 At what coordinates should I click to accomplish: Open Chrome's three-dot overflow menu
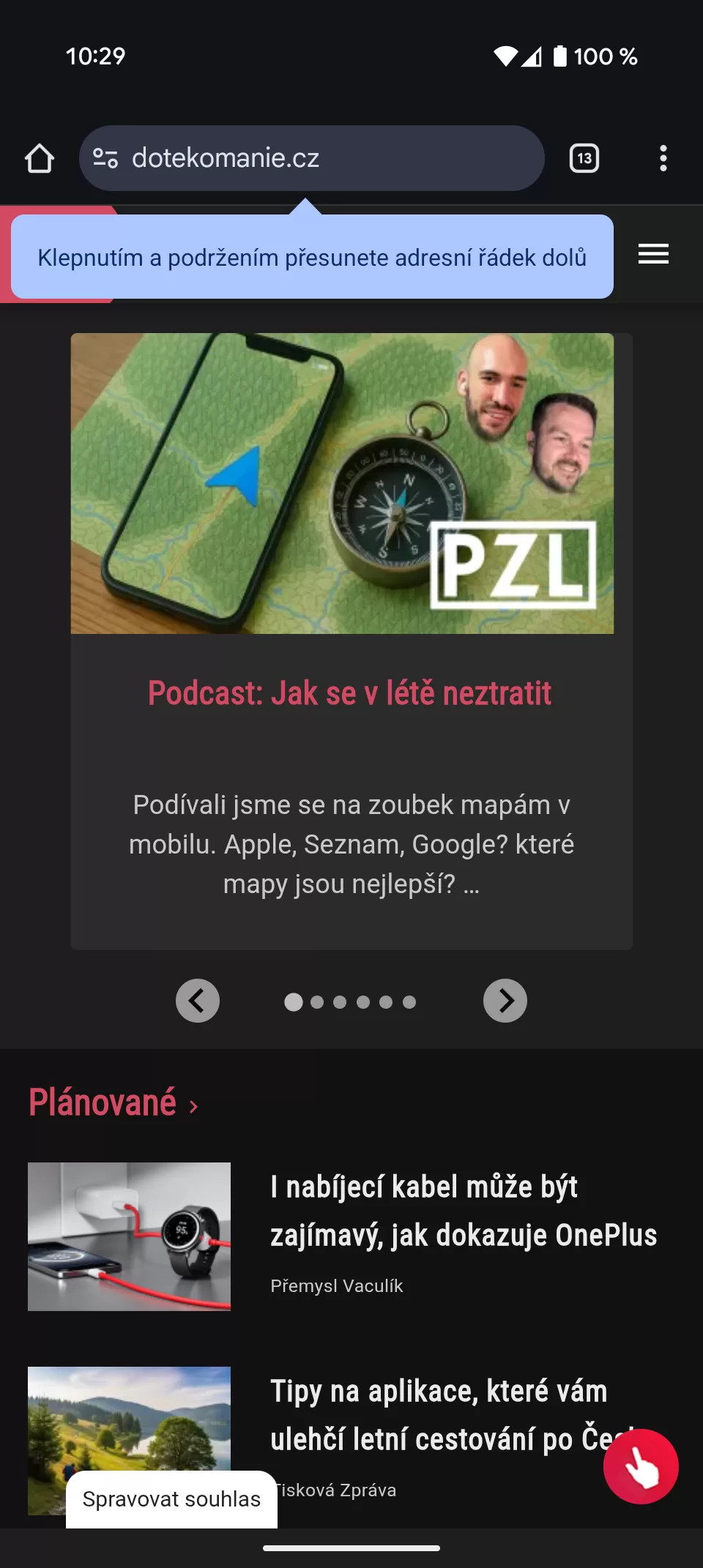(663, 158)
